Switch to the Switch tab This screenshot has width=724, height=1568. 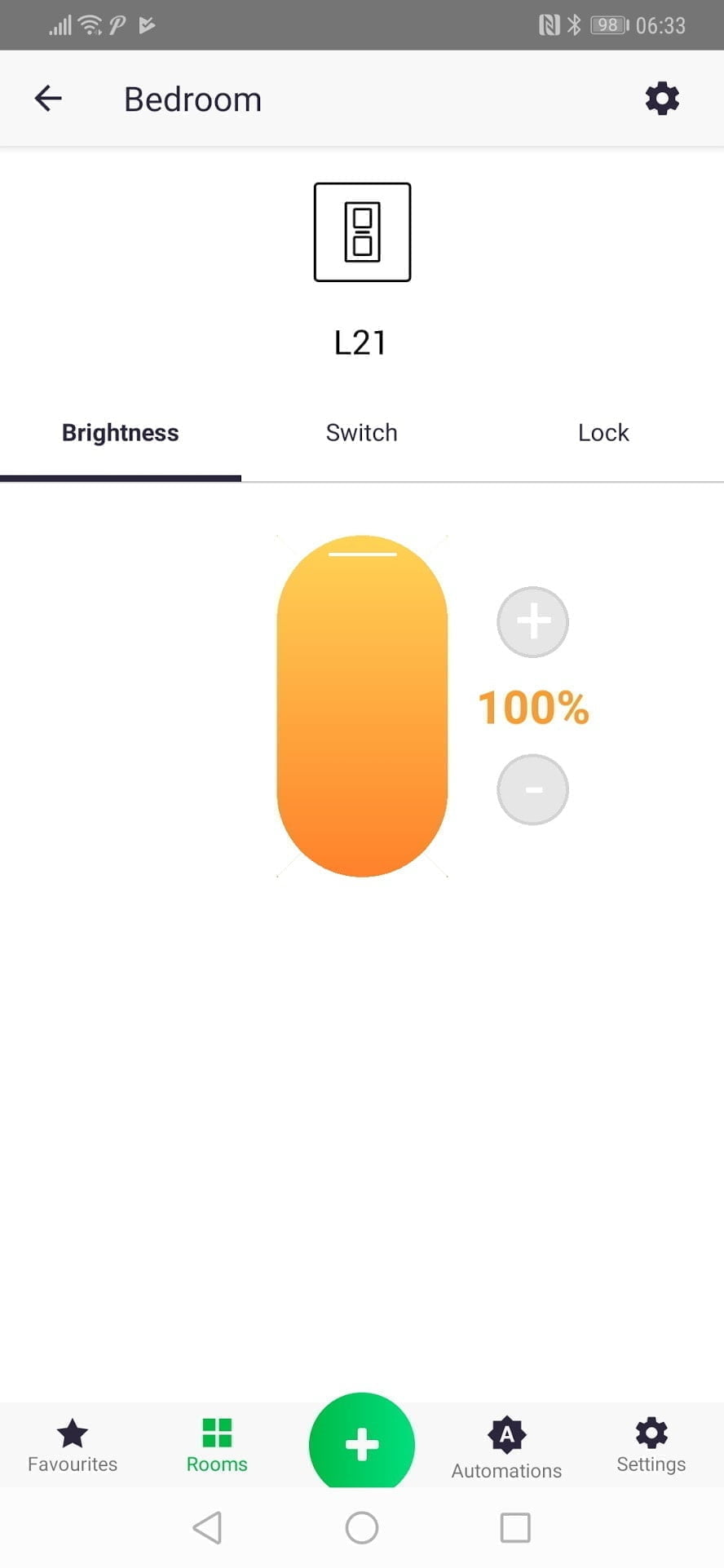coord(361,433)
